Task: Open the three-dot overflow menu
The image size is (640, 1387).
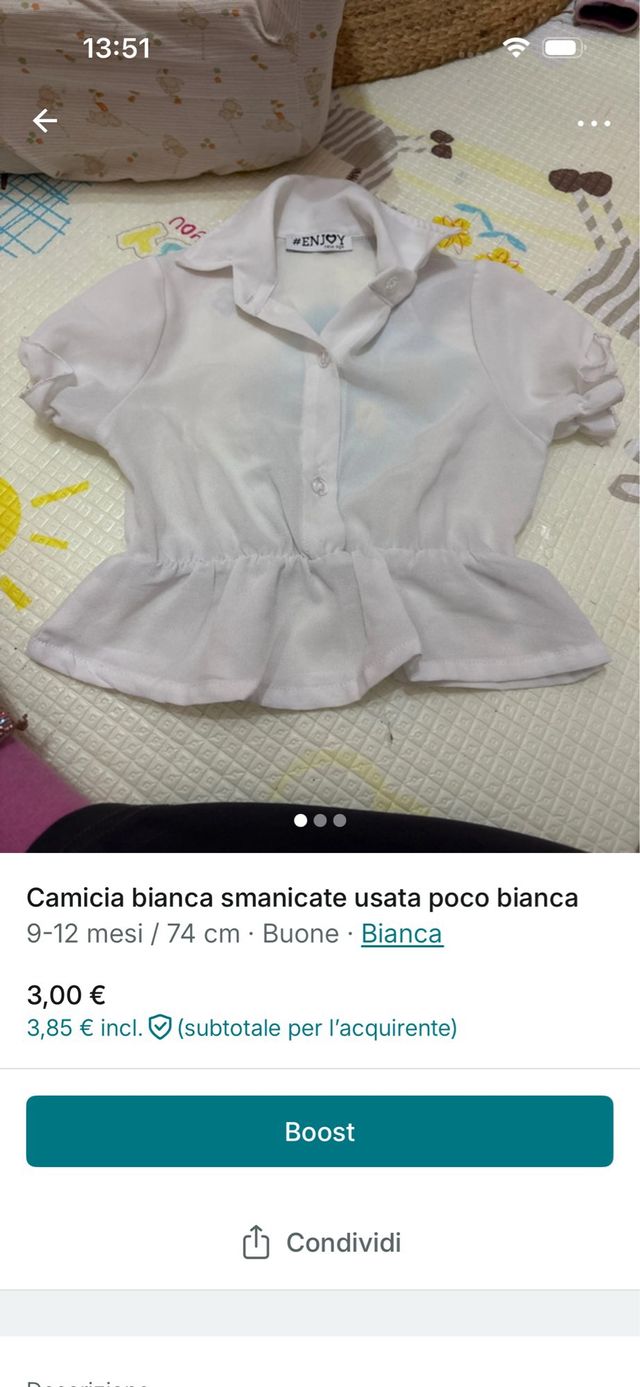Action: tap(593, 123)
